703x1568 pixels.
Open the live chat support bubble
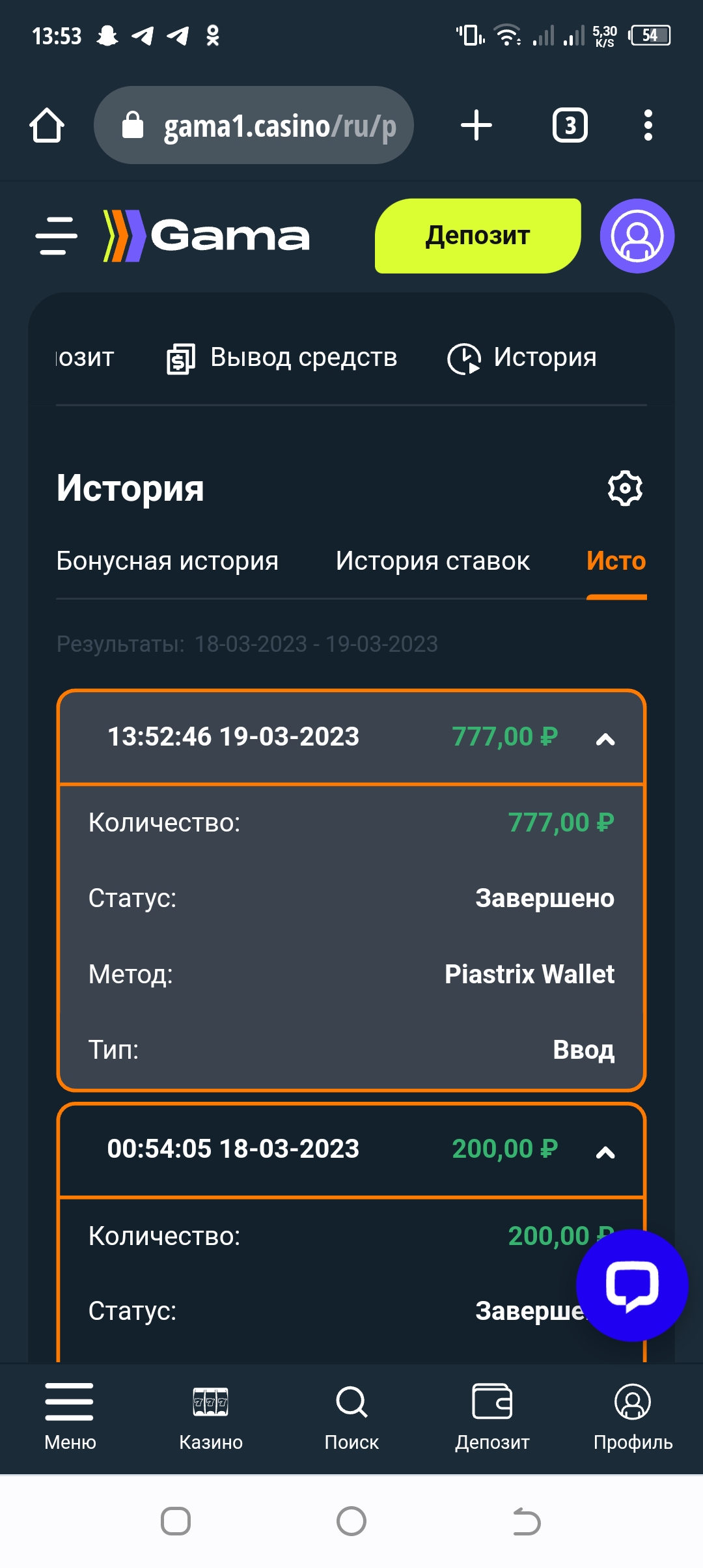click(x=631, y=1285)
